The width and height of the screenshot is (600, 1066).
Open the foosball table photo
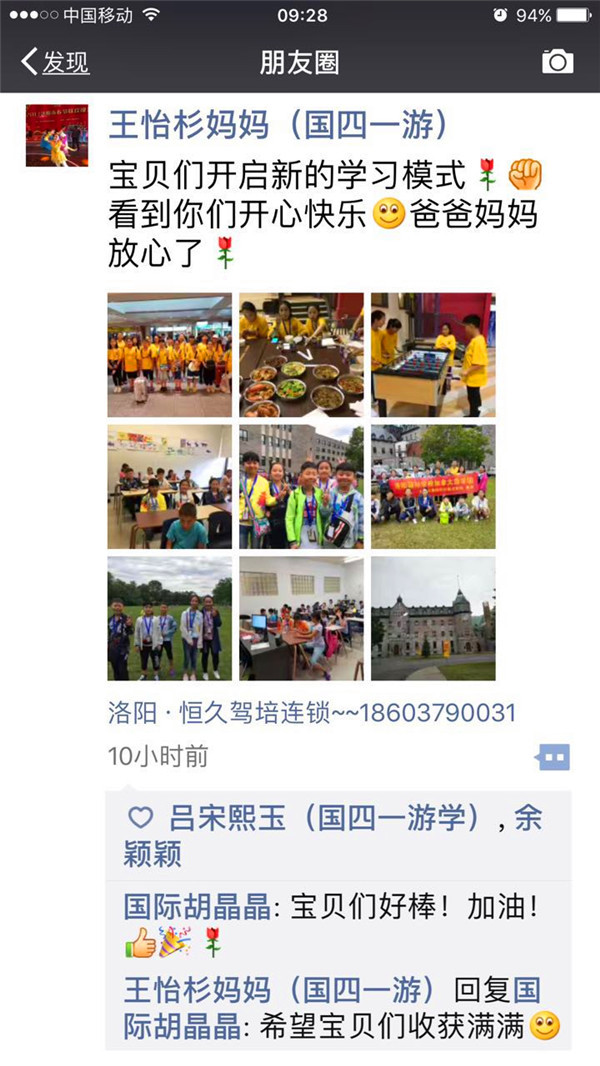[433, 354]
